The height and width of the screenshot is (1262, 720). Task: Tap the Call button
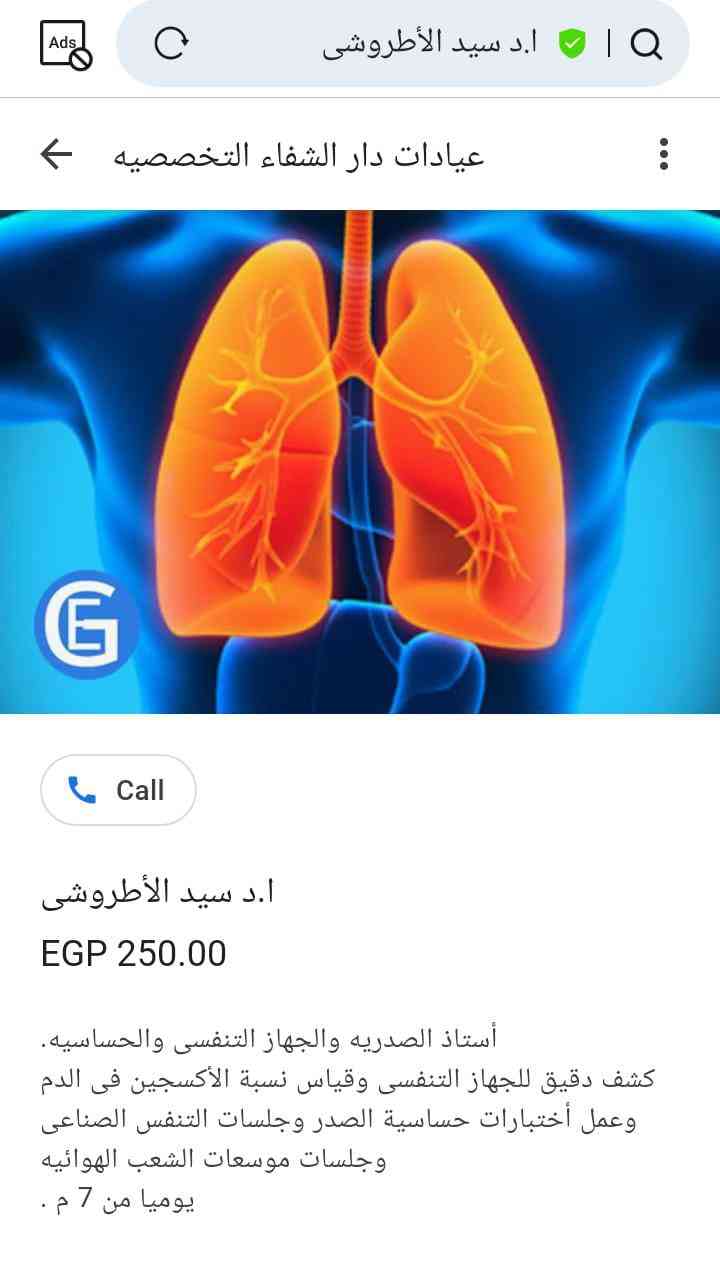coord(118,790)
